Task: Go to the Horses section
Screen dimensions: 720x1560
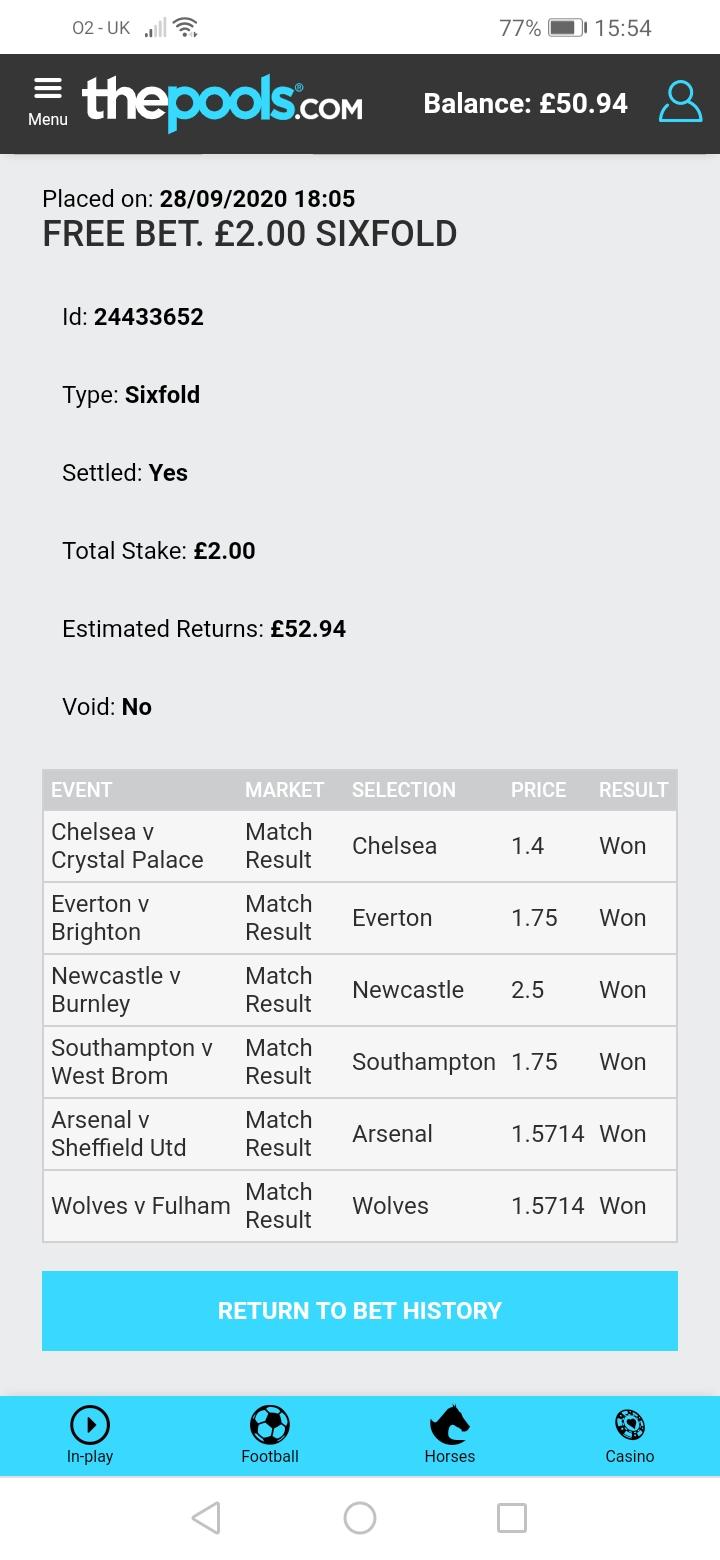Action: pyautogui.click(x=450, y=1435)
